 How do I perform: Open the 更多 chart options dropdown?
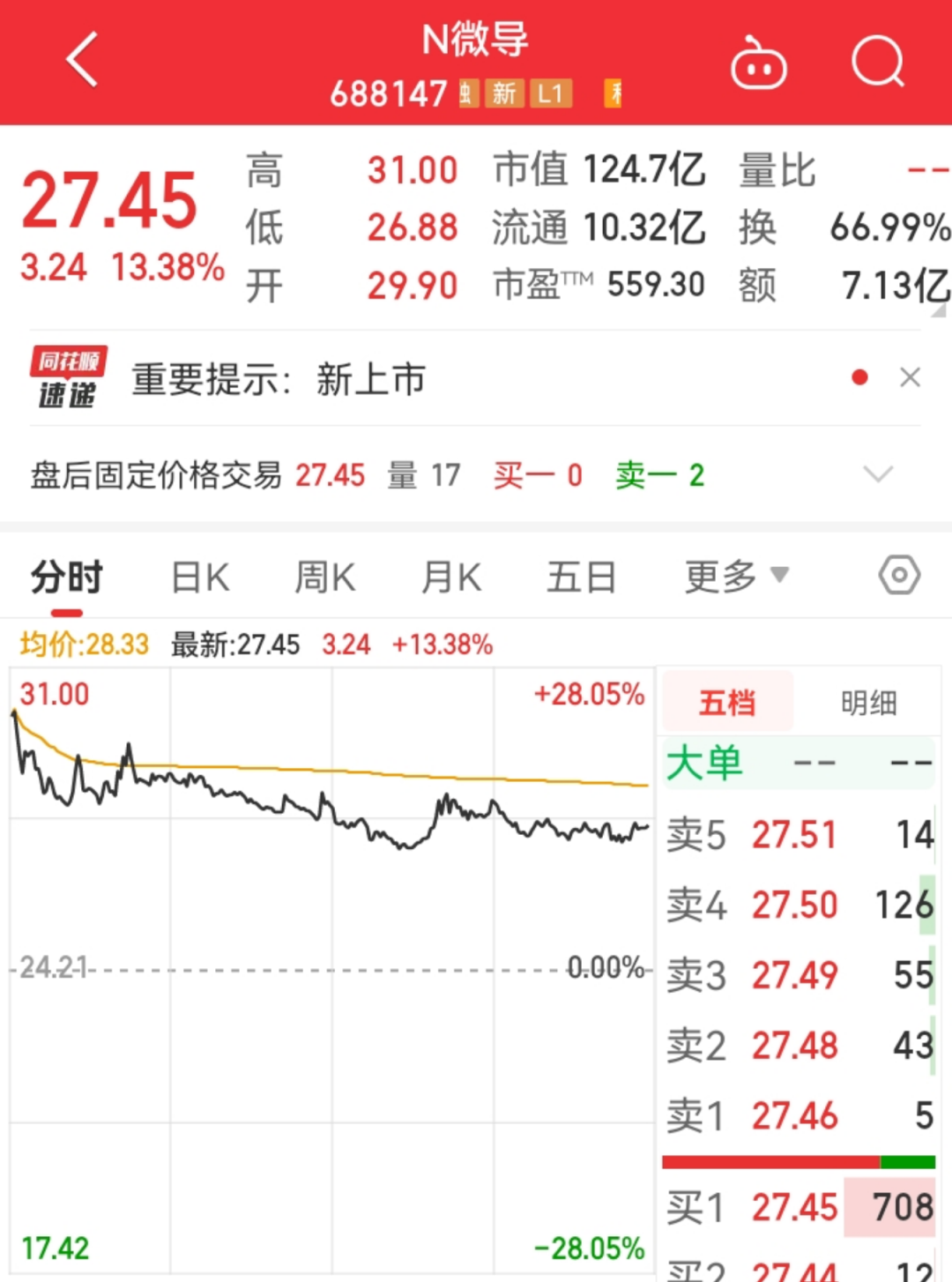click(737, 578)
